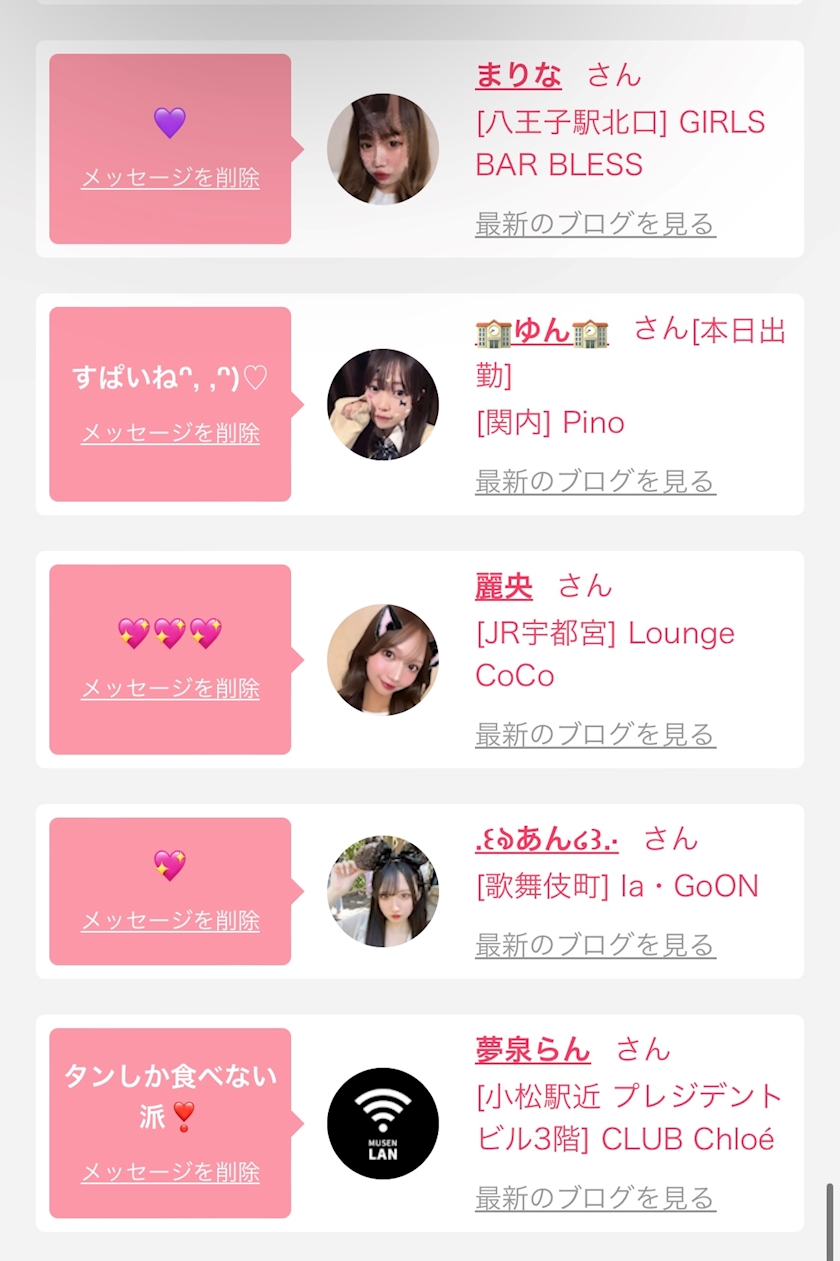Delete the purple heart message to まりな
840x1261 pixels.
pyautogui.click(x=170, y=178)
